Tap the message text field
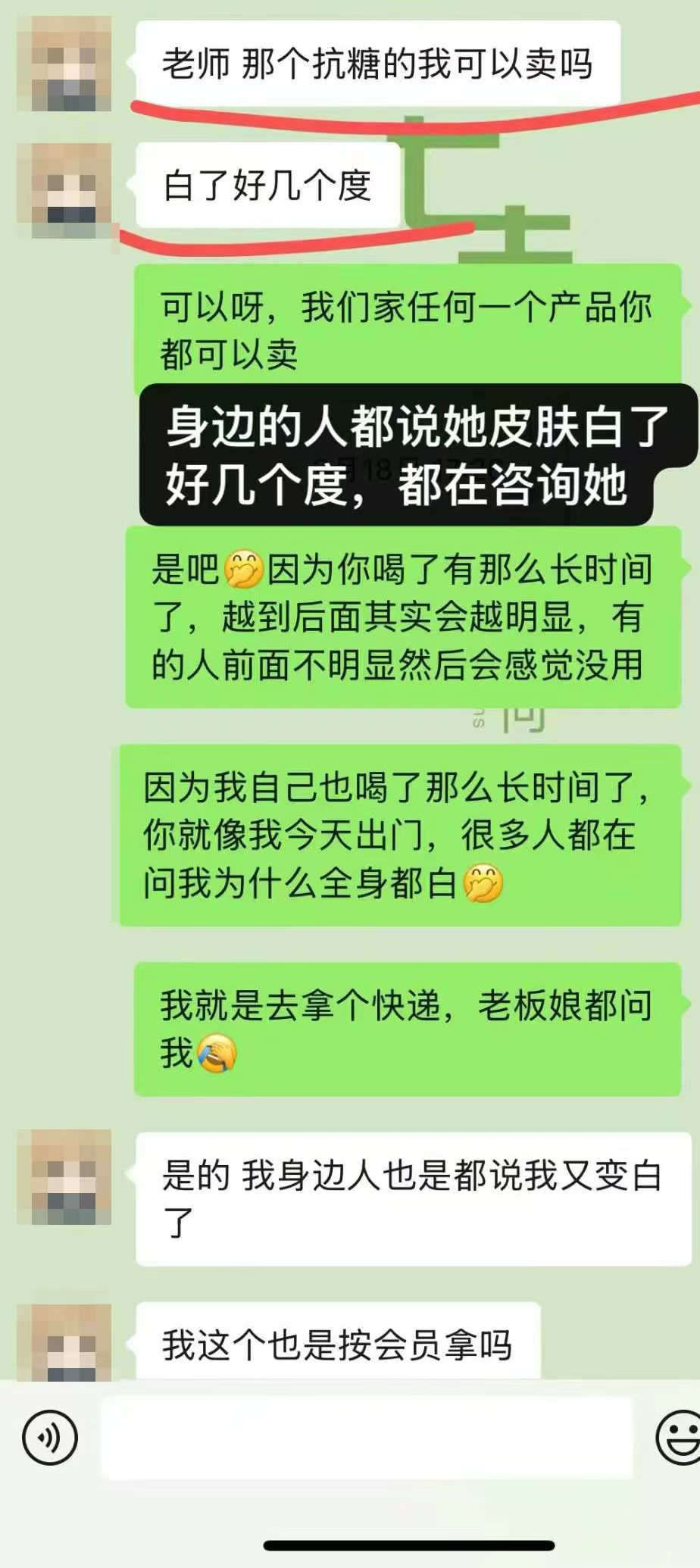The height and width of the screenshot is (1568, 700). coord(367,1438)
